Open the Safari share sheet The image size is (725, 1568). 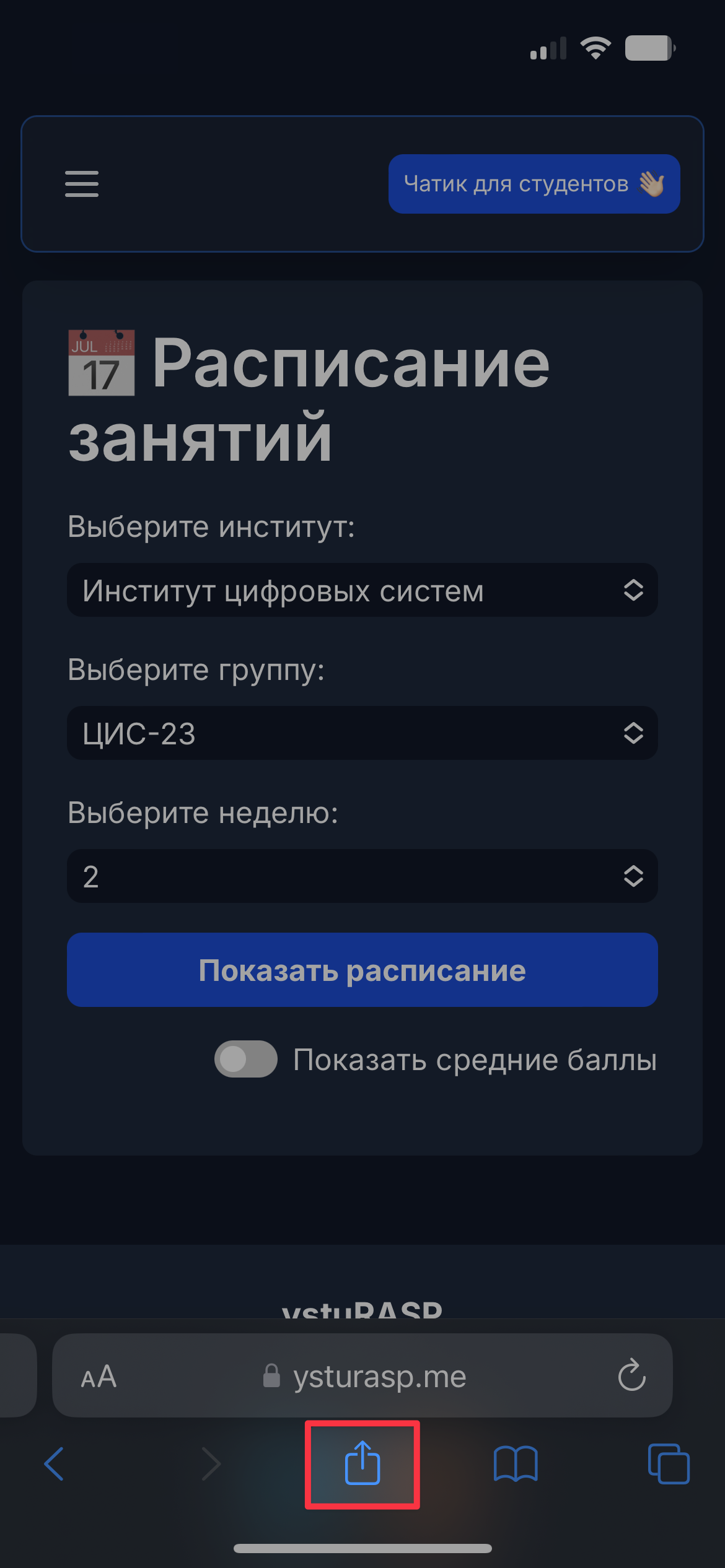[x=362, y=1464]
